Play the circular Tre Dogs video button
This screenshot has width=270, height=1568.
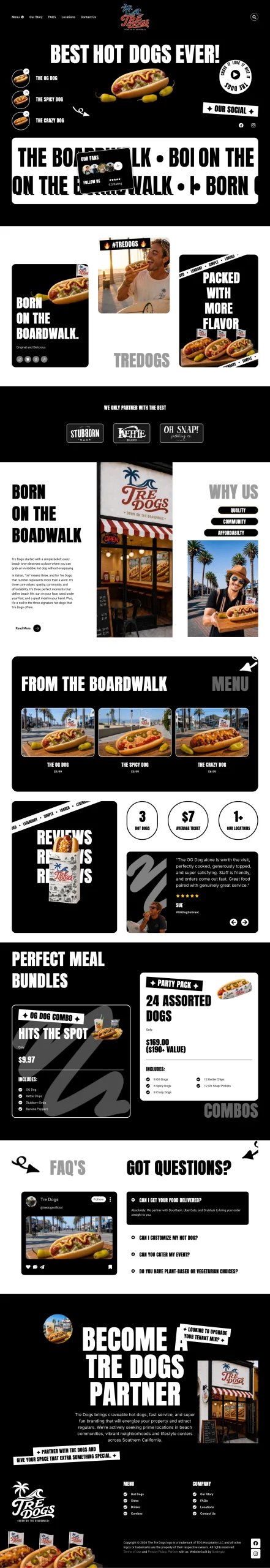(x=235, y=75)
